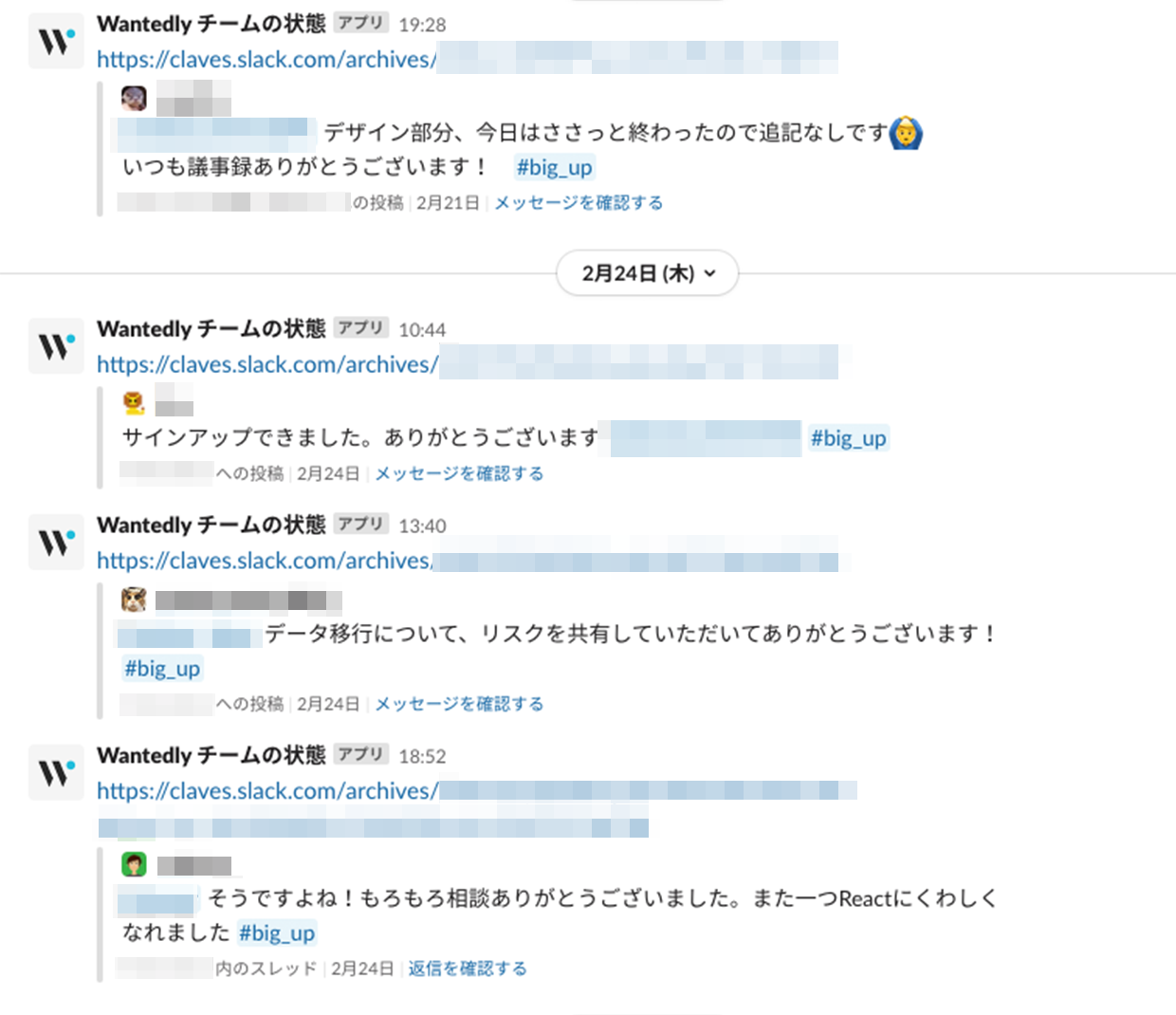Open #big_up channel tag in 議事録 message
The height and width of the screenshot is (1015, 1176).
[x=554, y=168]
